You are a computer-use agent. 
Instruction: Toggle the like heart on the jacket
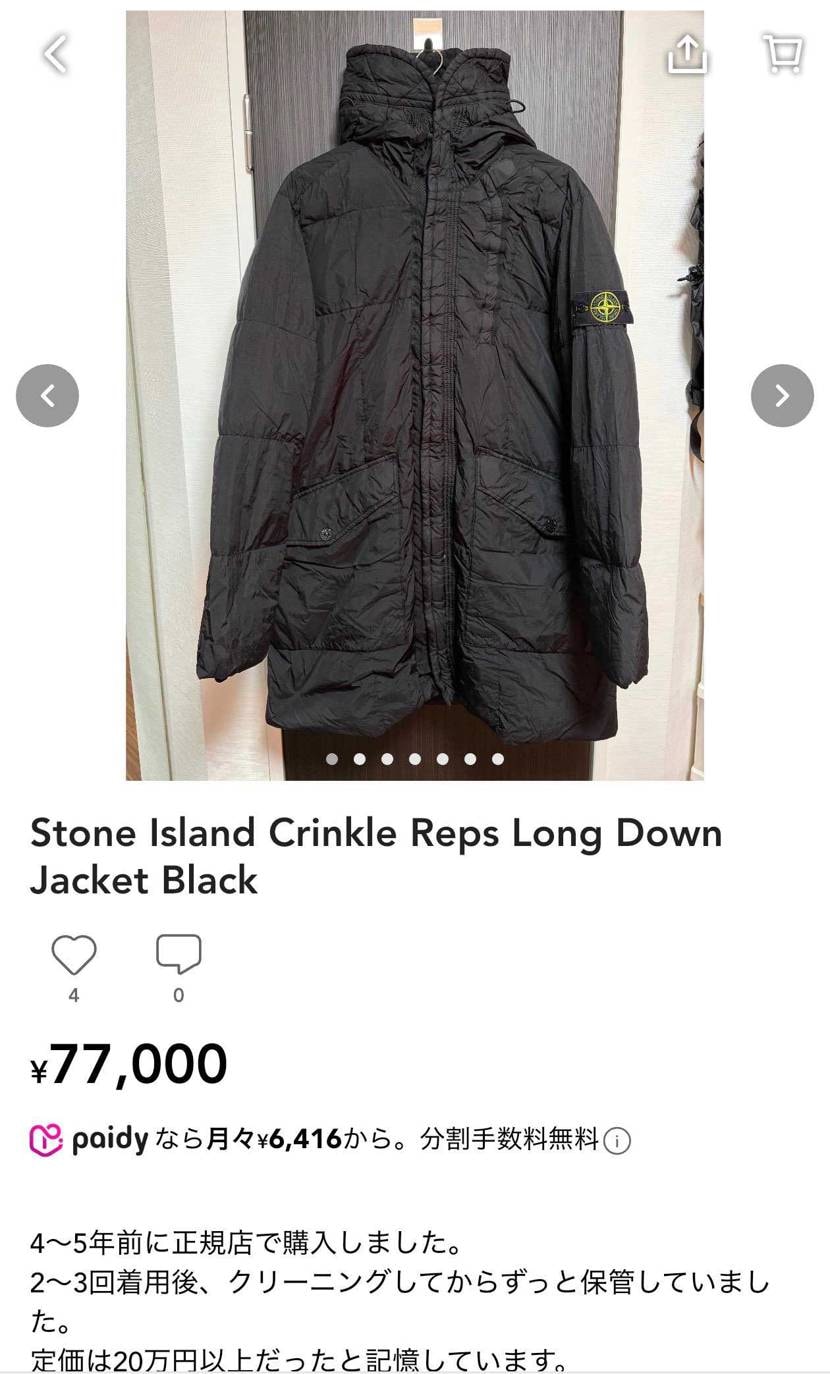click(73, 955)
